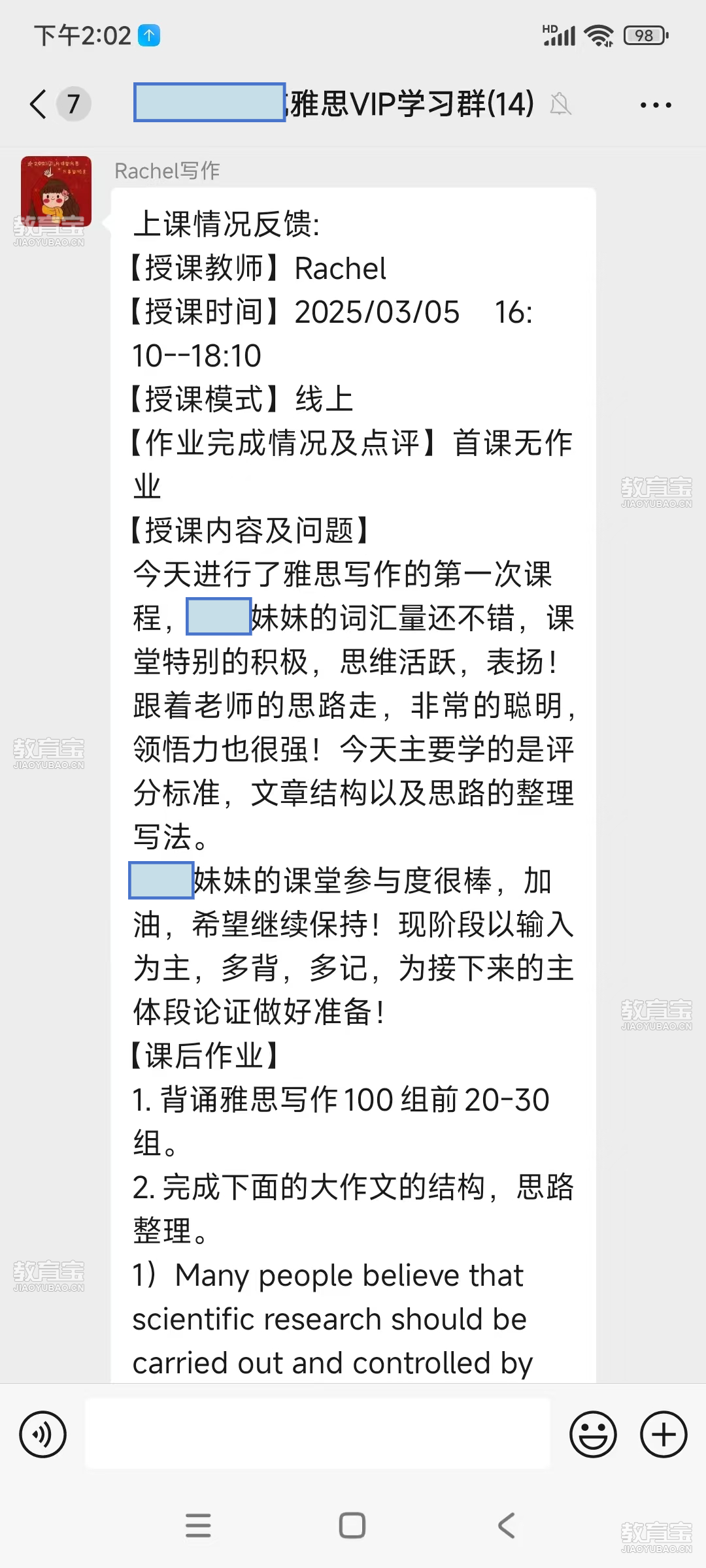This screenshot has height=1568, width=706.
Task: Tap the system home button
Action: (352, 1526)
